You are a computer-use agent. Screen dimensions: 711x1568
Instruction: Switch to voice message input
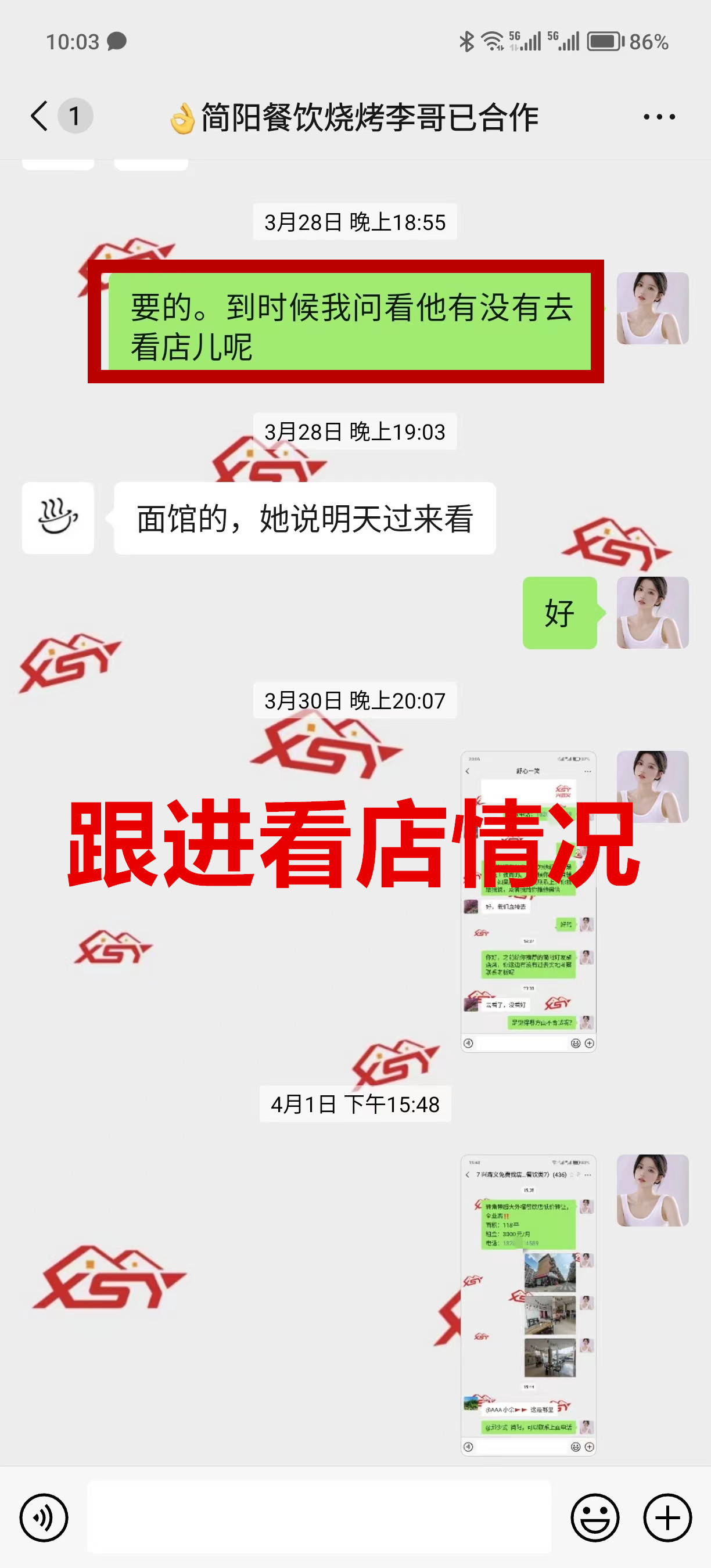coord(44,1517)
